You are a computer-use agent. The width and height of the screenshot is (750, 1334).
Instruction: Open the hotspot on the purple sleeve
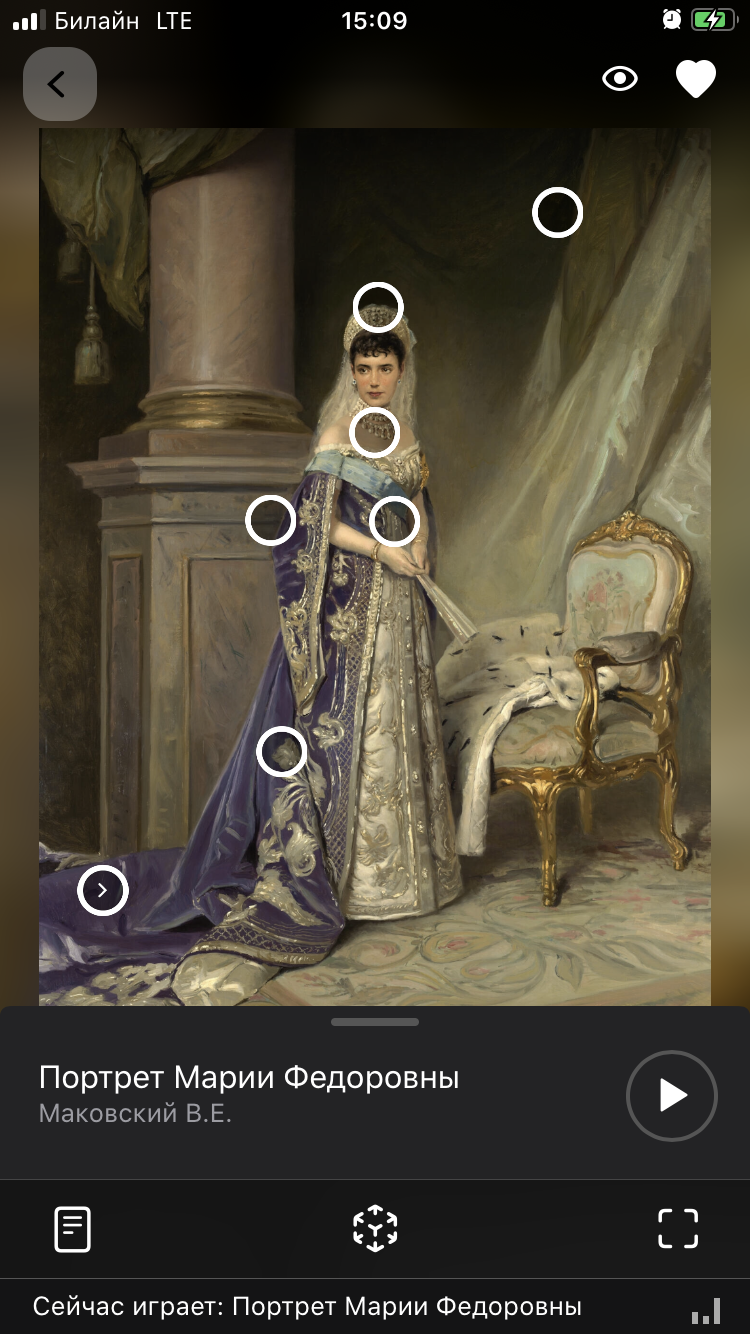[271, 520]
